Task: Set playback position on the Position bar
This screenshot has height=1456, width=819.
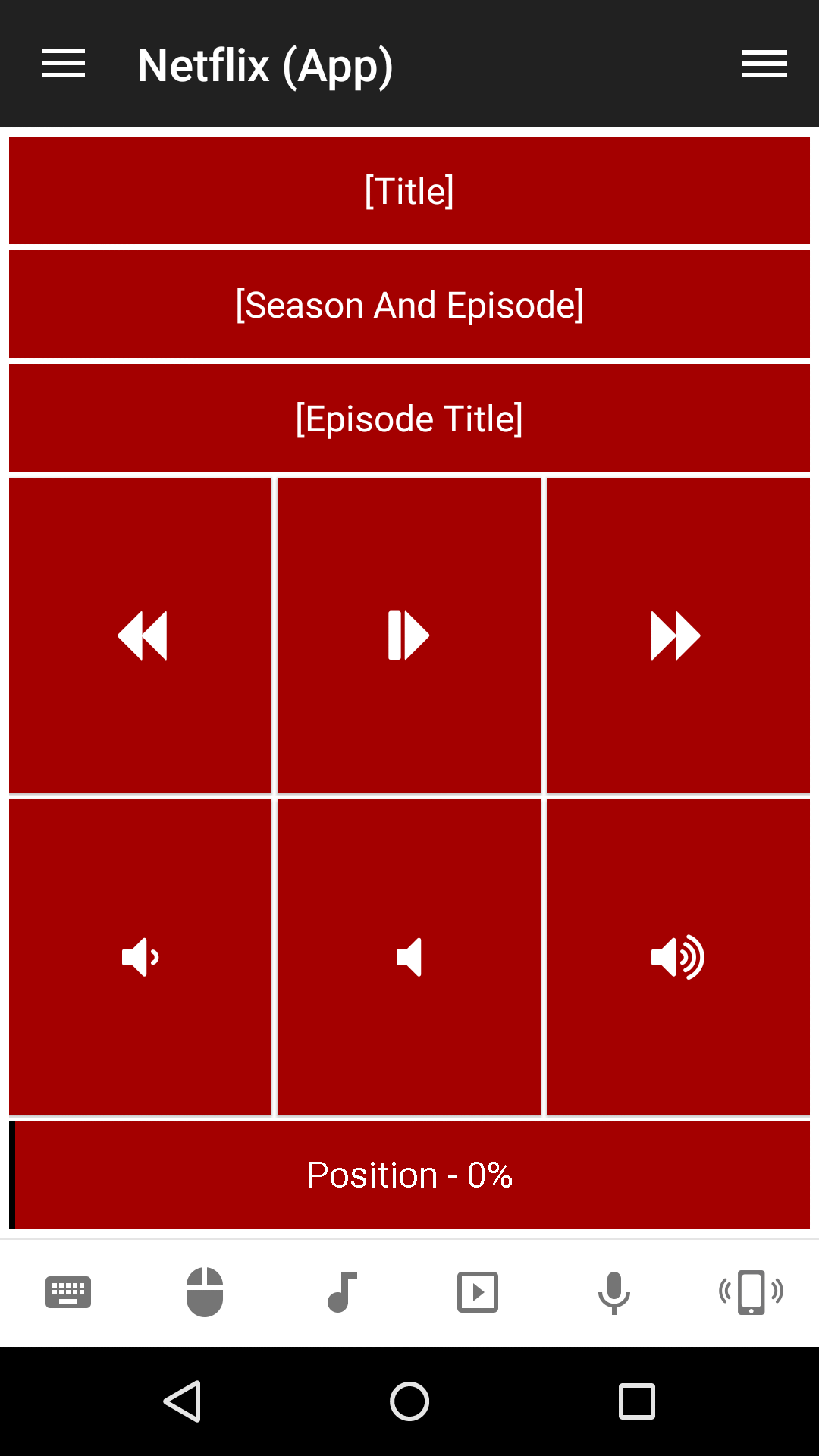Action: pos(409,1175)
